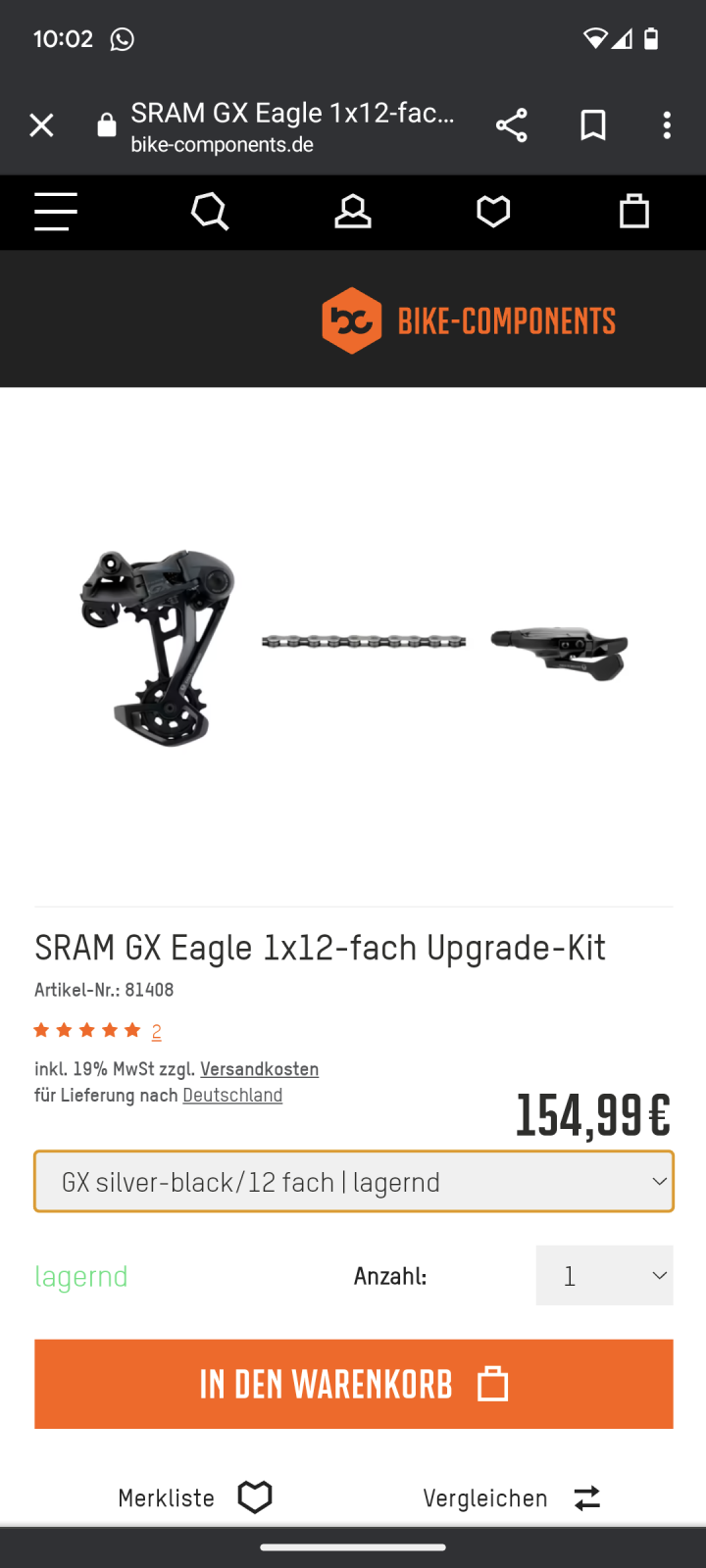
Task: Bookmark the page in the browser
Action: pyautogui.click(x=592, y=125)
